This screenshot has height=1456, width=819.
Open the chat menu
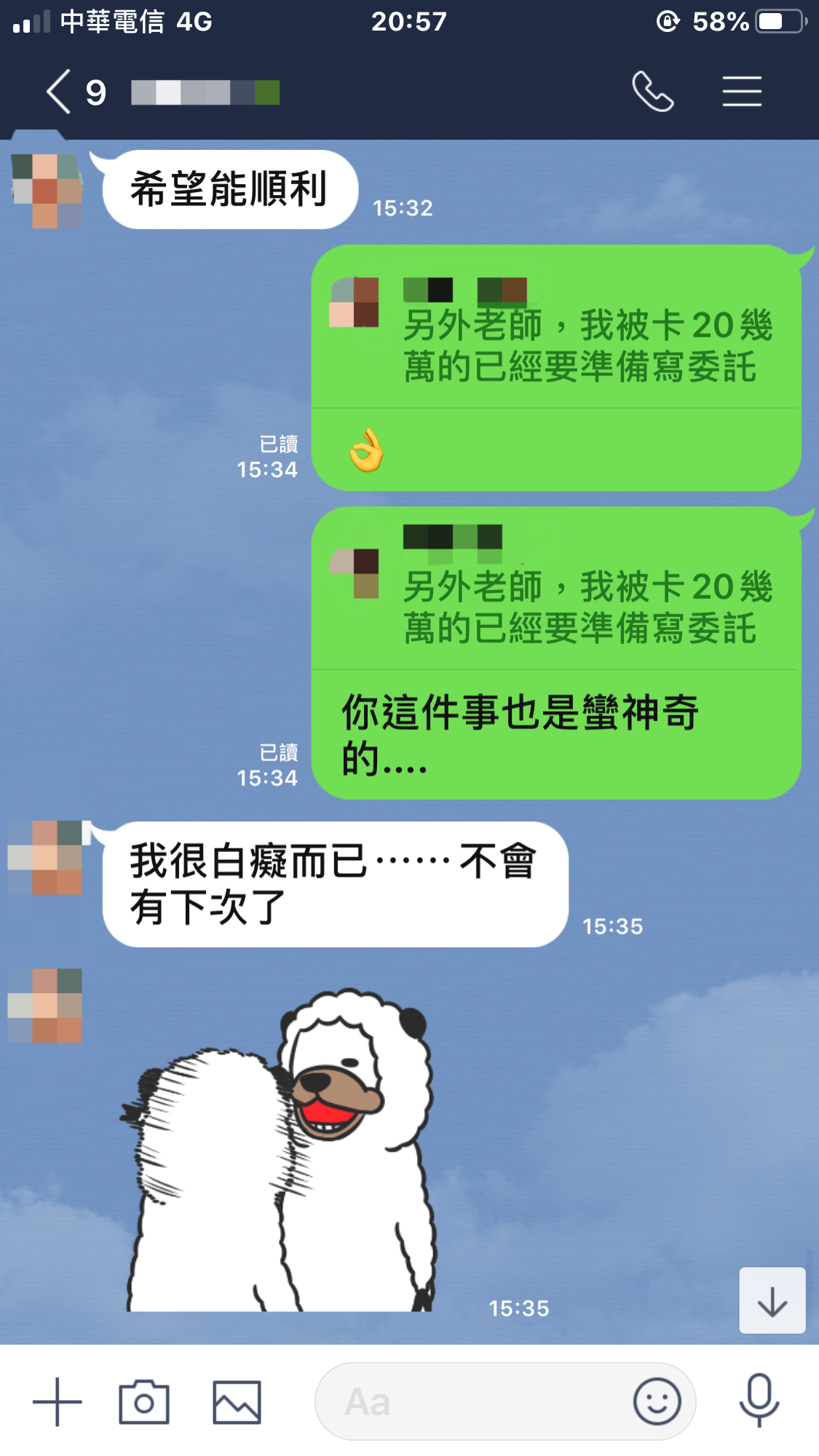[x=742, y=92]
